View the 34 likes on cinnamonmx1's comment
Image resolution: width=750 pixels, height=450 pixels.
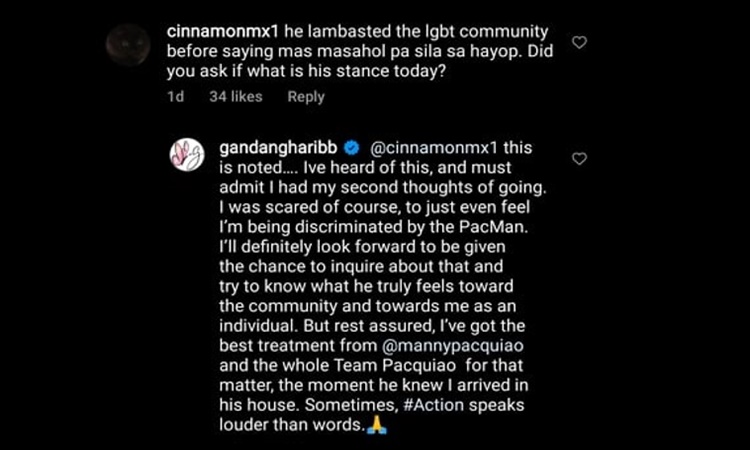235,97
